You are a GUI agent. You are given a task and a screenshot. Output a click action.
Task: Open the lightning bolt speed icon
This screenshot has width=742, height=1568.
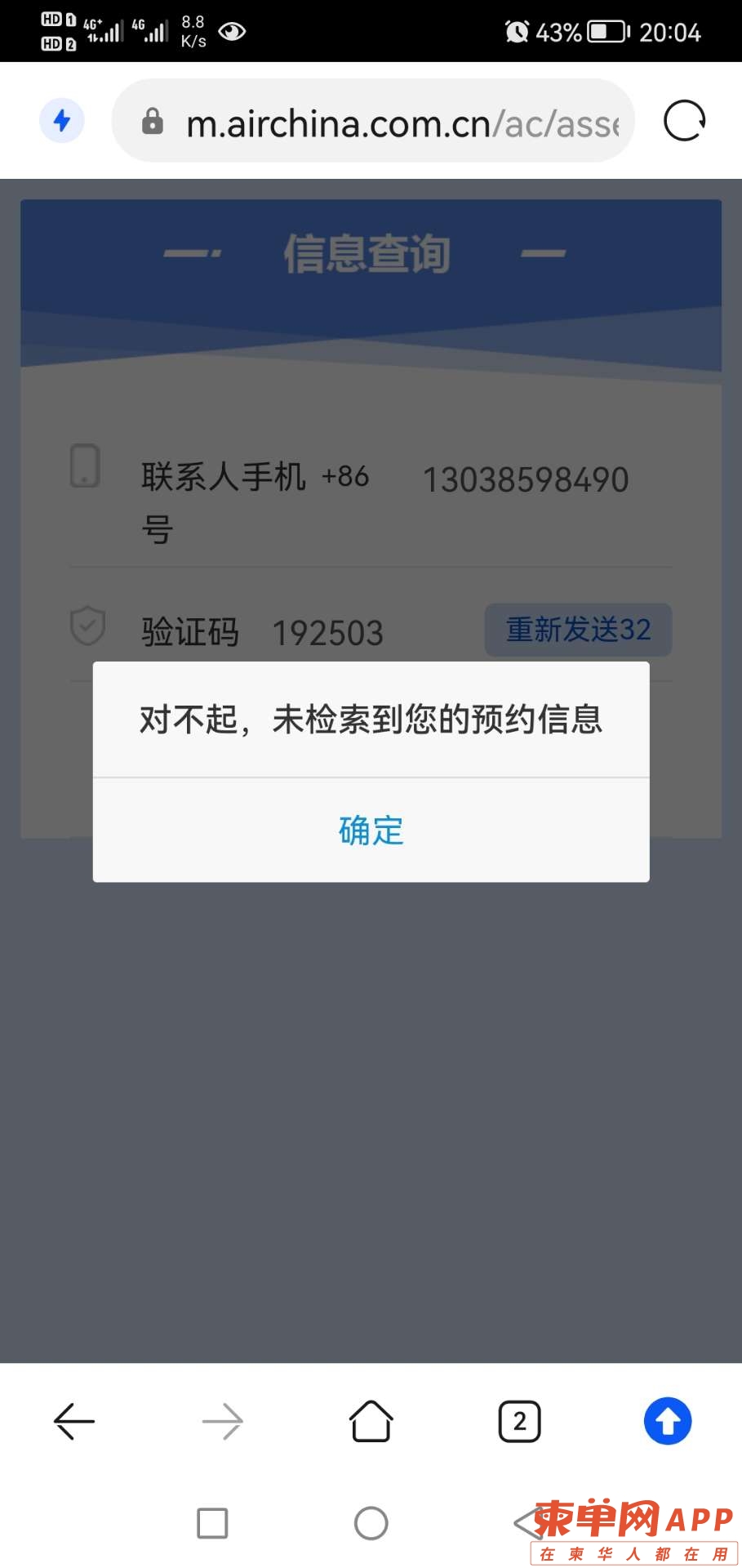tap(62, 121)
